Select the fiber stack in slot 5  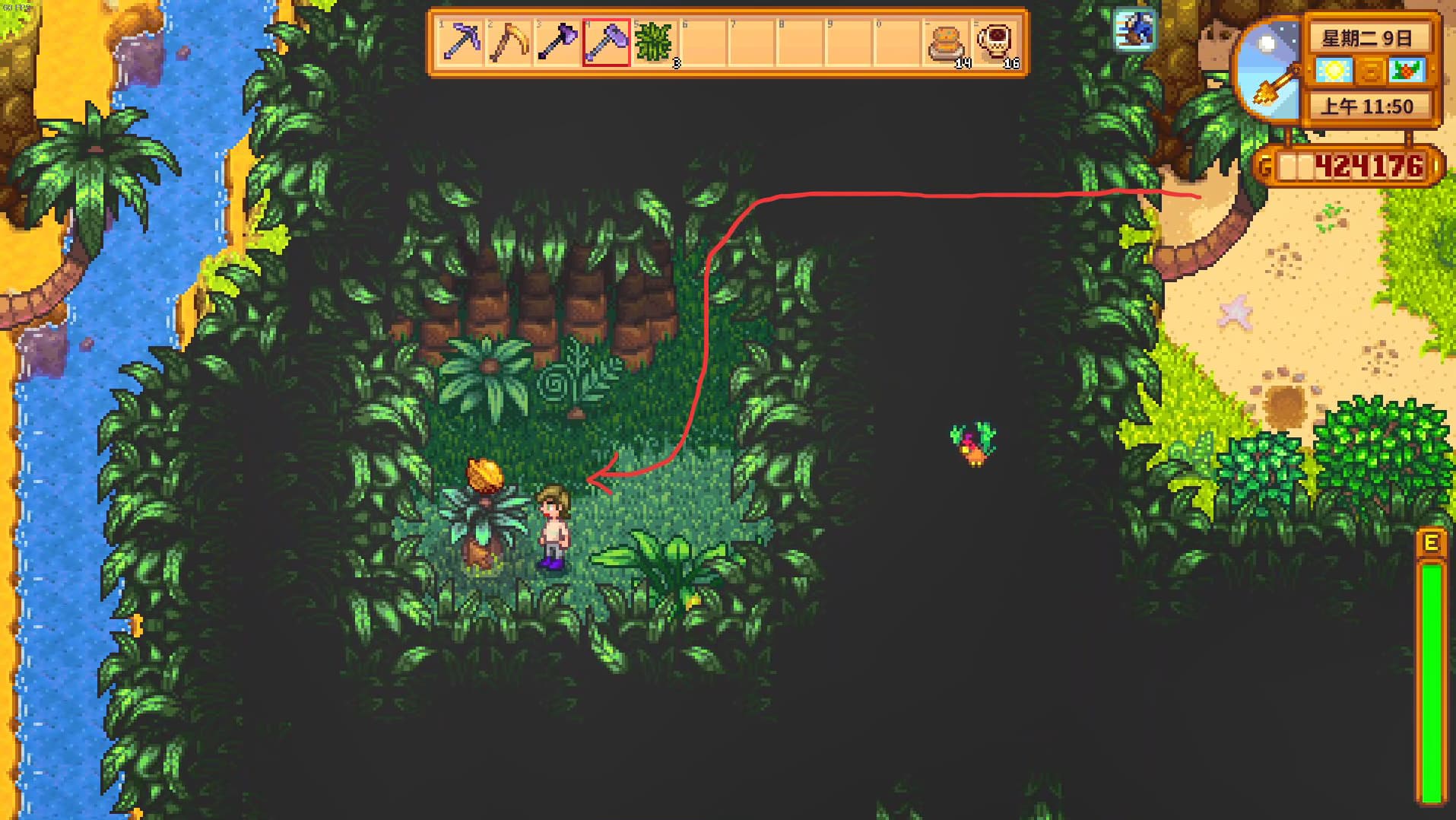coord(655,43)
